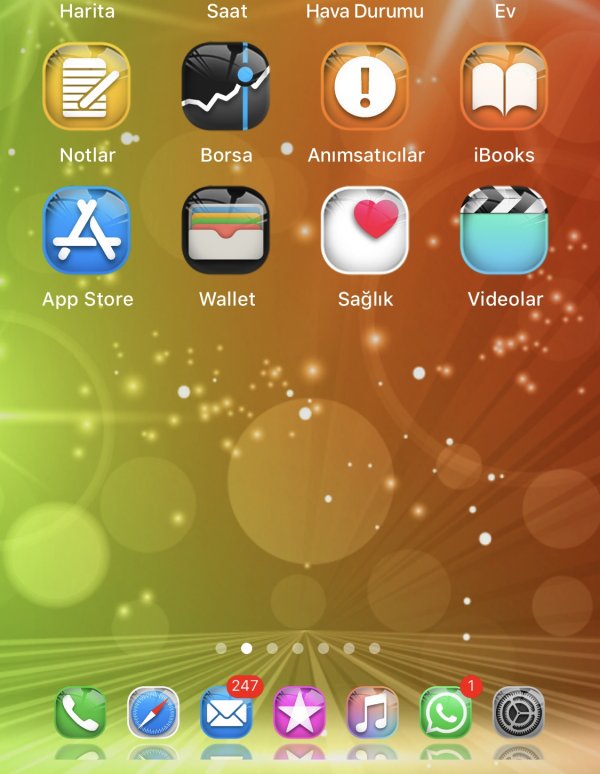Open the Phone app in the dock

(81, 713)
